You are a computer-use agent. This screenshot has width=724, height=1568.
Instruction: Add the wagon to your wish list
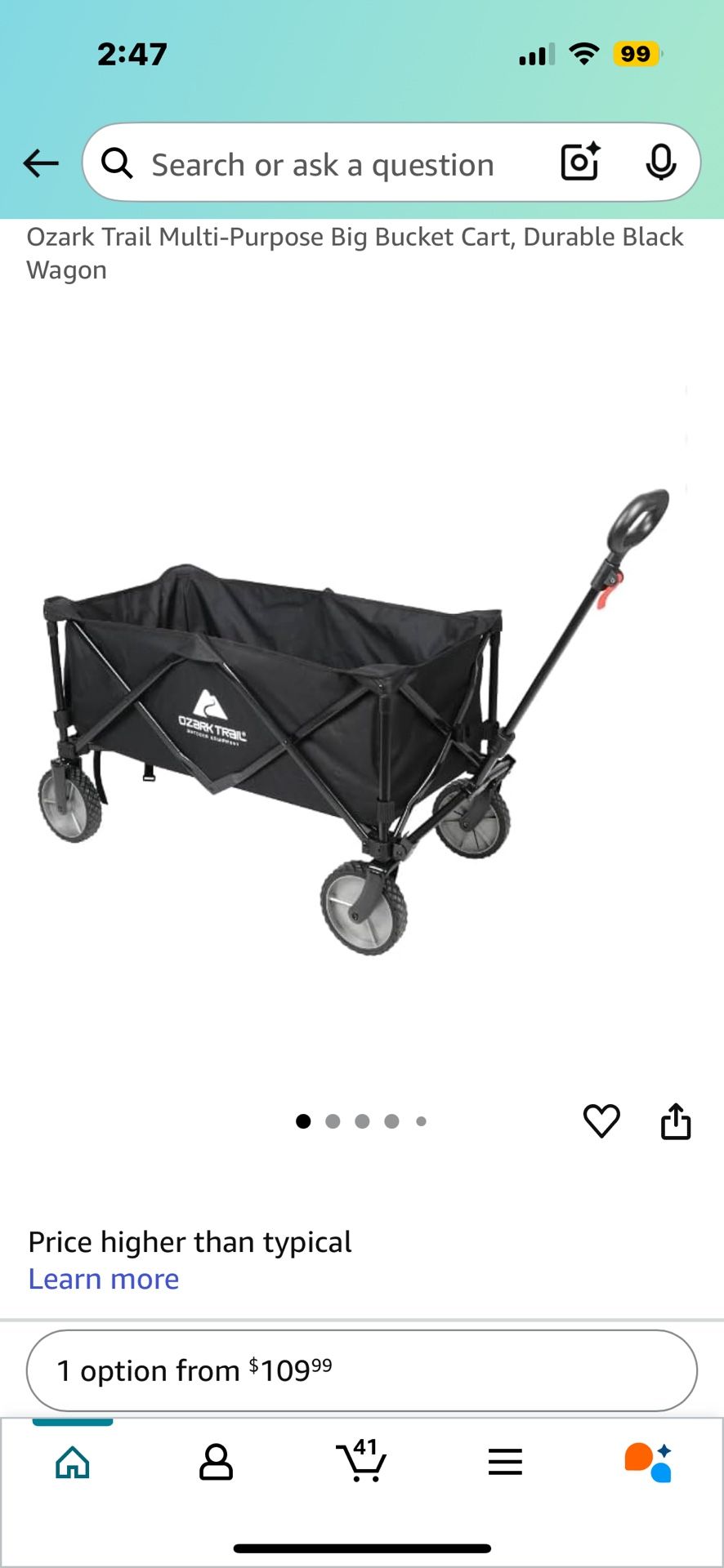point(601,1120)
